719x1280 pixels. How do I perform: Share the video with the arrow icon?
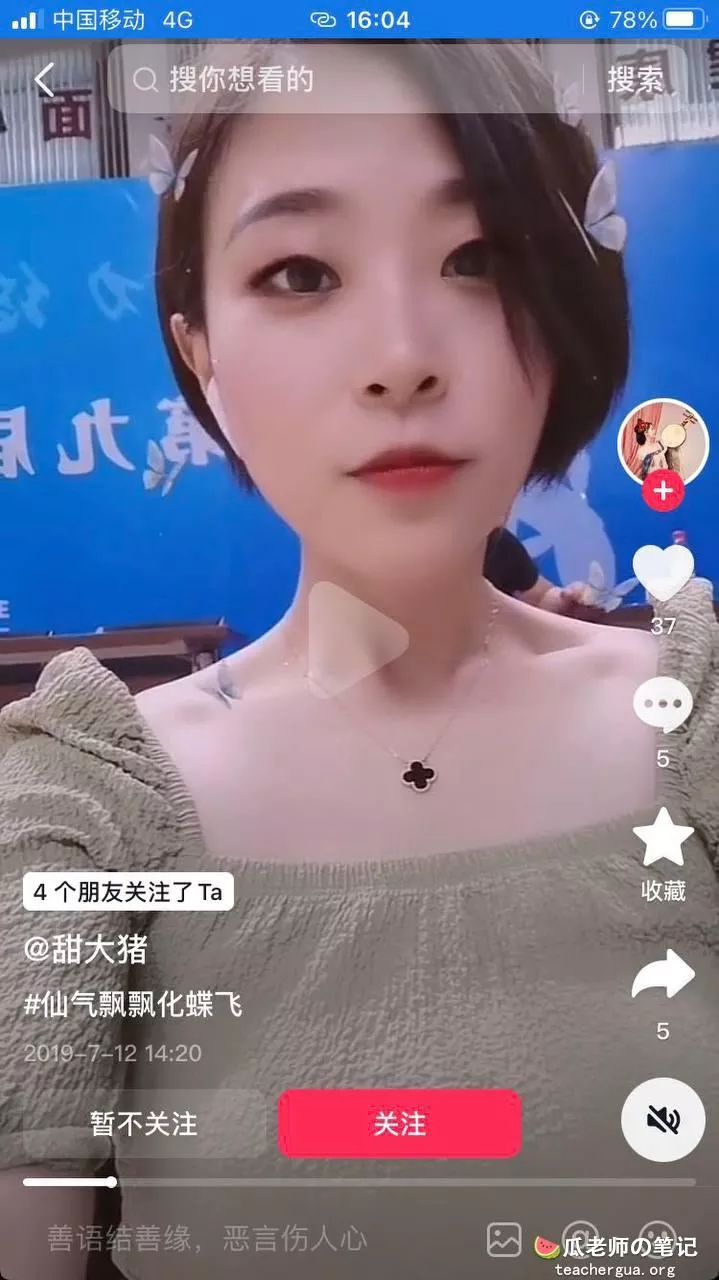[663, 975]
